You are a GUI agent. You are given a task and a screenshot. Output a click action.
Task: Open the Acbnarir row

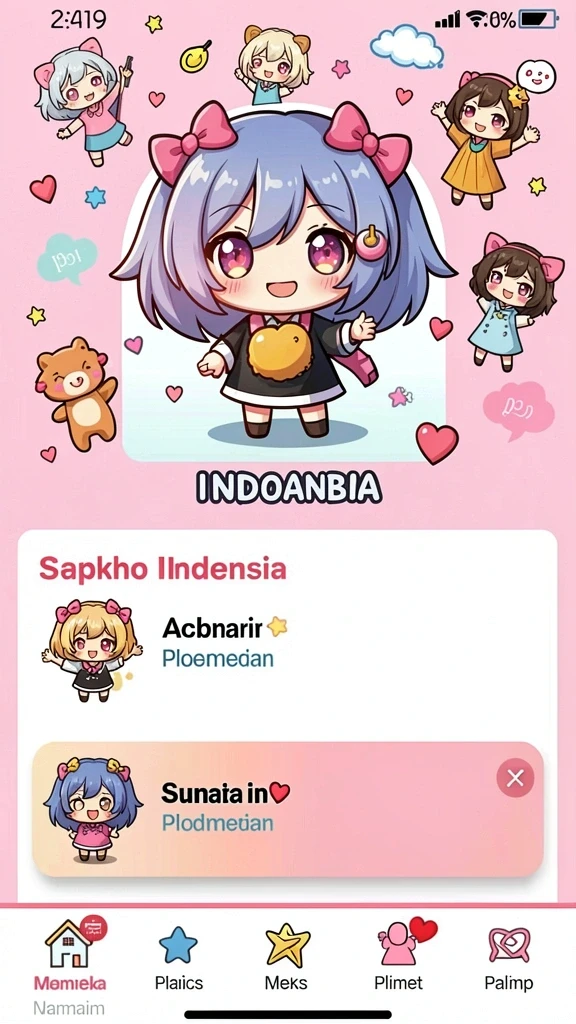tap(287, 648)
